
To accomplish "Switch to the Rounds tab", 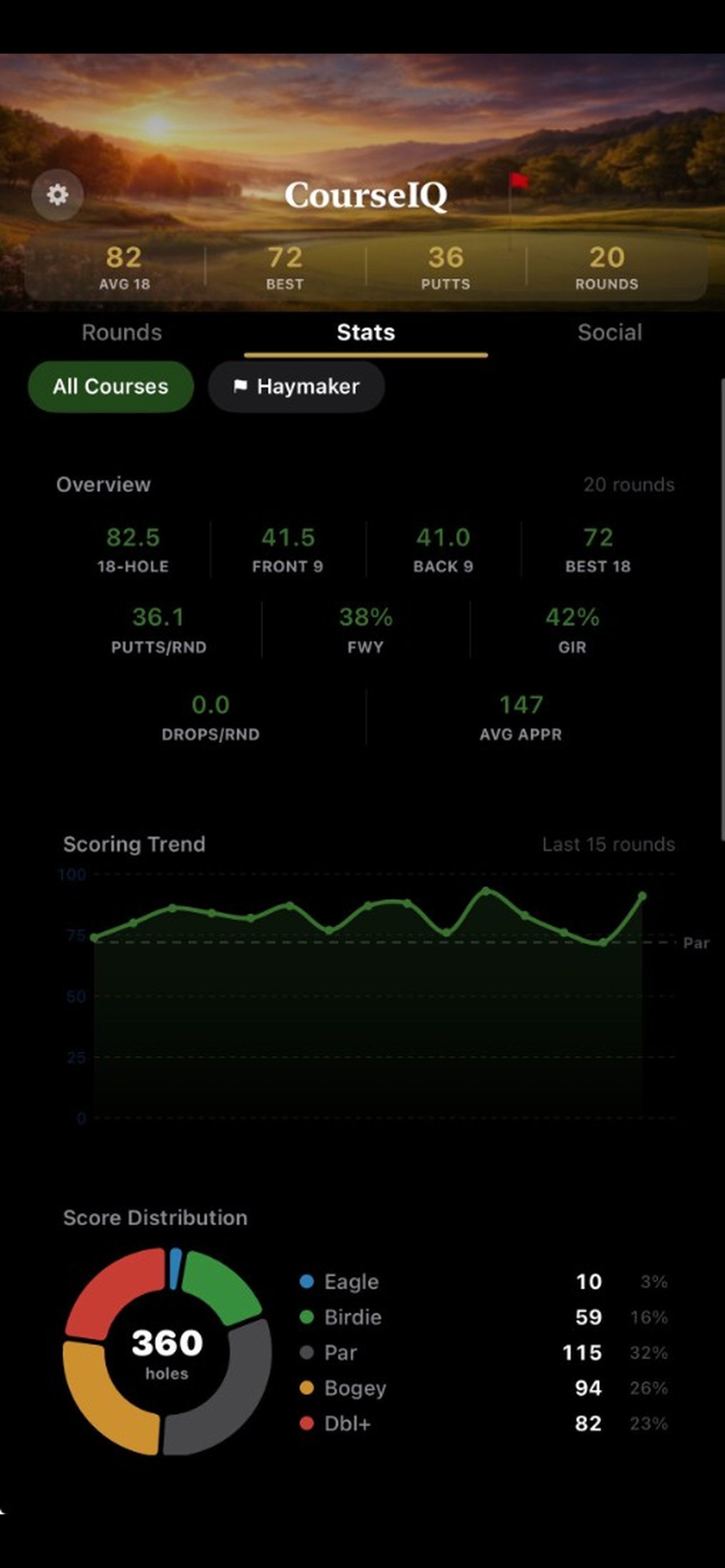I will coord(121,332).
